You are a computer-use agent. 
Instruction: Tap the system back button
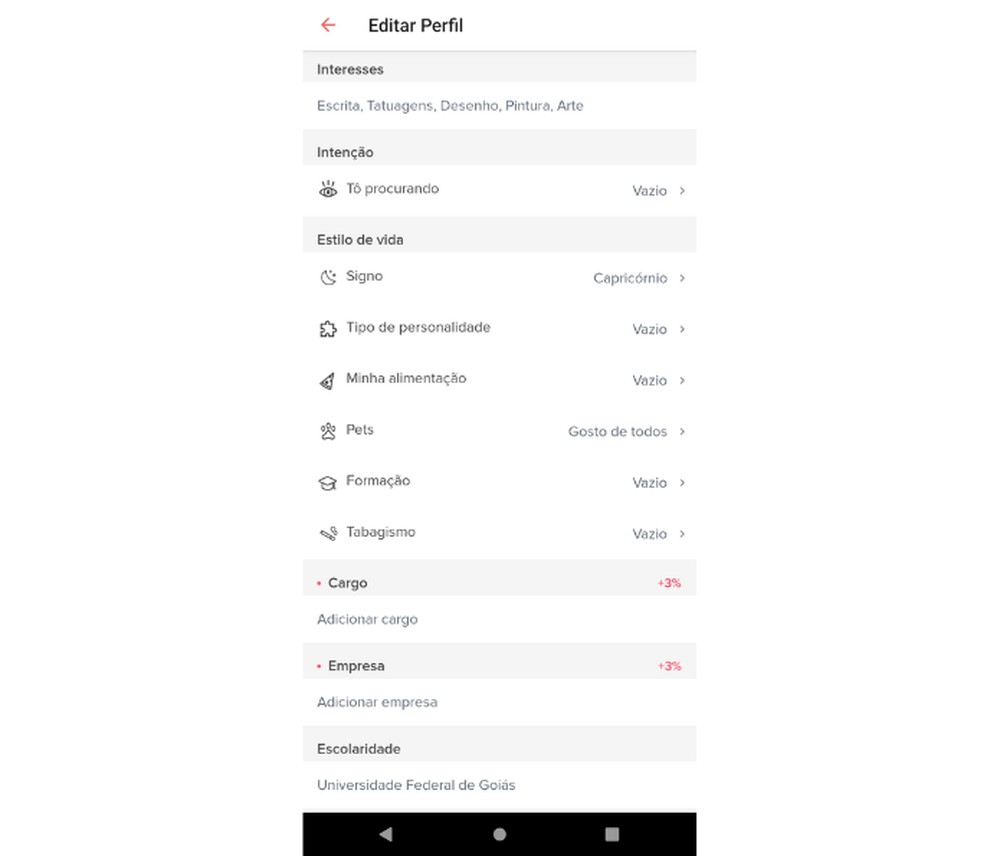[x=386, y=834]
